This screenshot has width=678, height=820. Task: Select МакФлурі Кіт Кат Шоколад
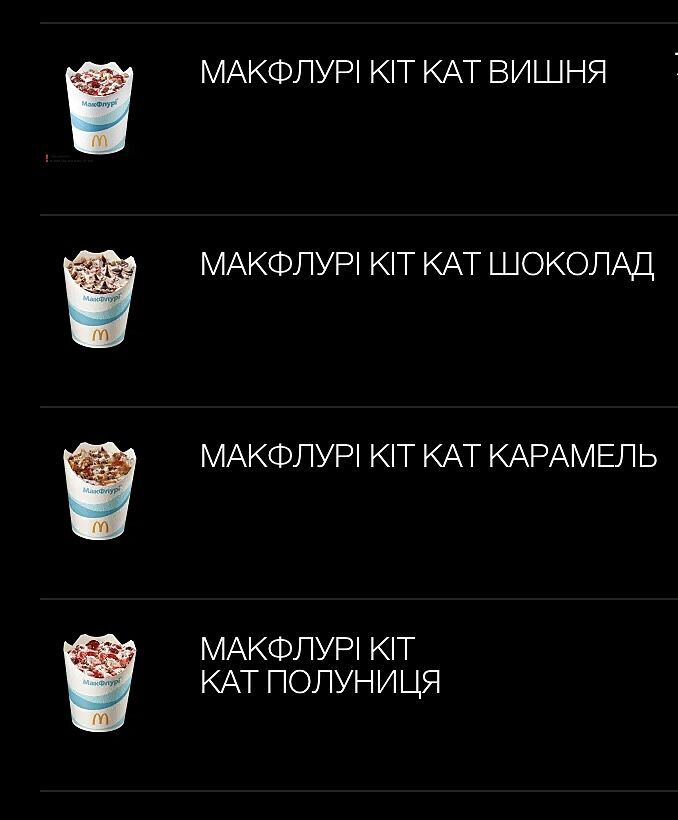tap(427, 265)
